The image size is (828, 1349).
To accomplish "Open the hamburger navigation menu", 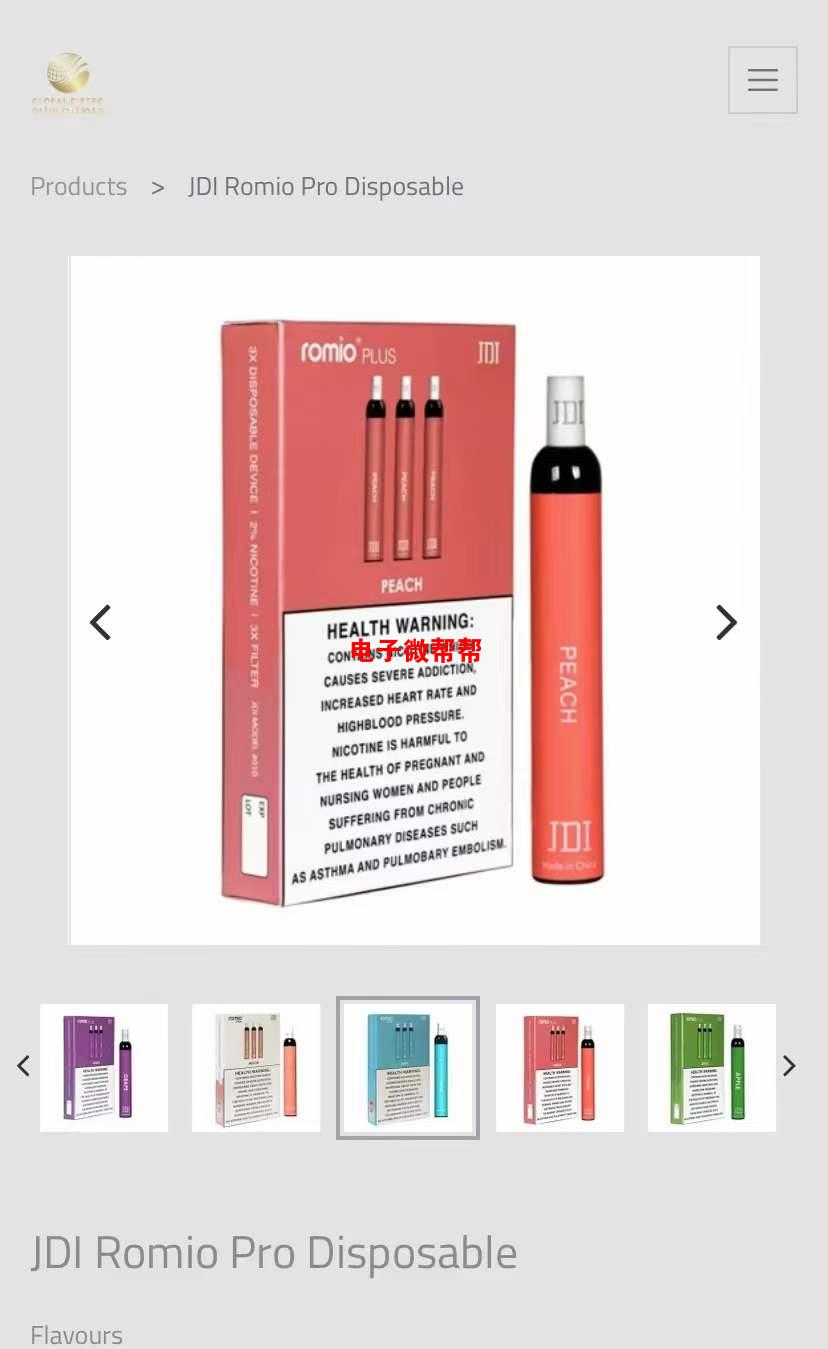I will click(x=762, y=80).
